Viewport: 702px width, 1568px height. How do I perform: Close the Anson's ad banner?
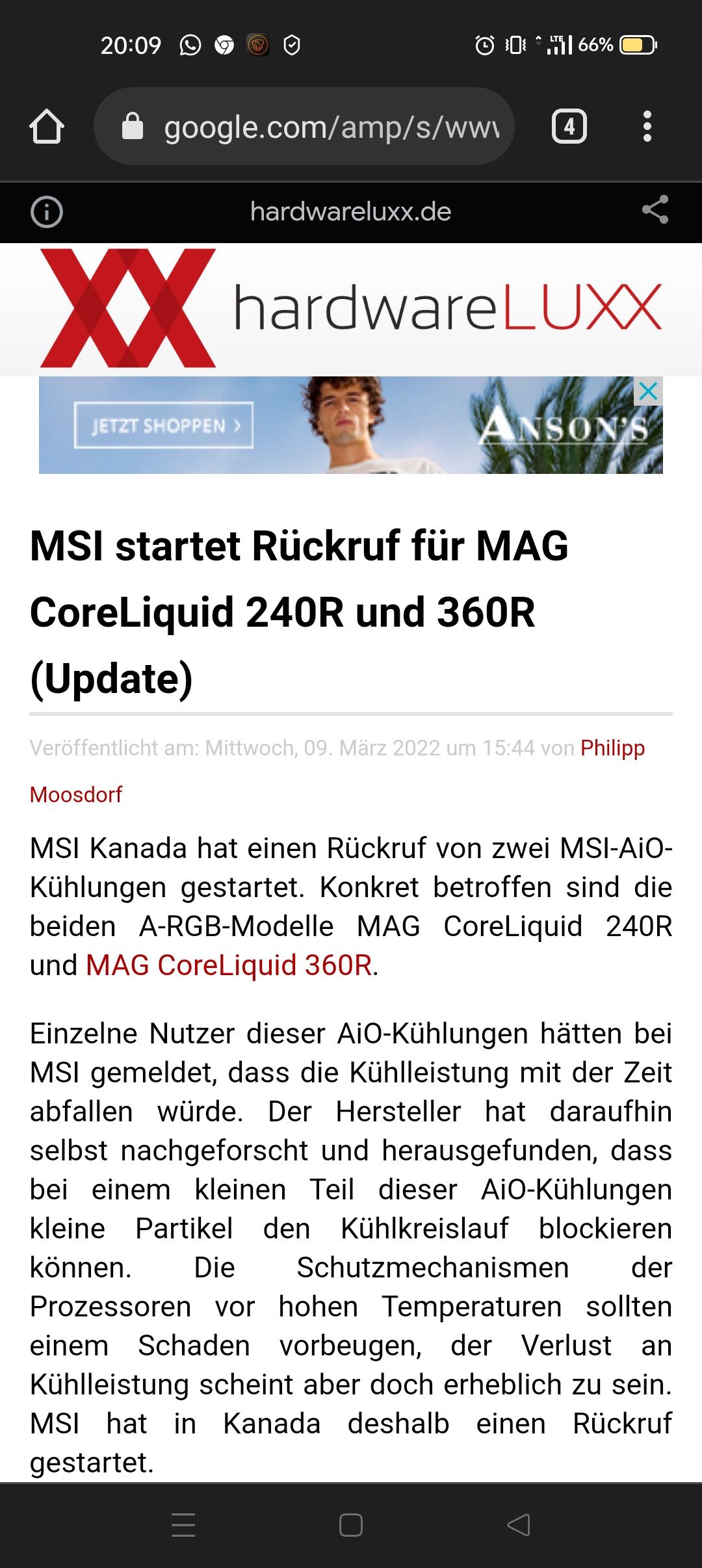point(648,391)
